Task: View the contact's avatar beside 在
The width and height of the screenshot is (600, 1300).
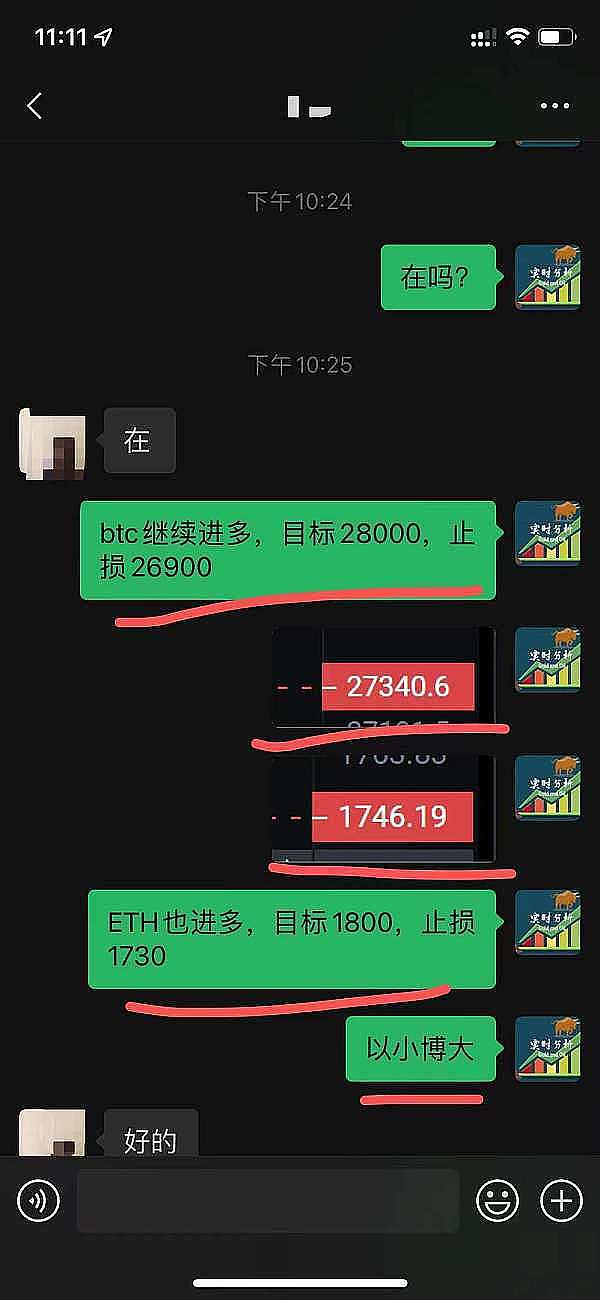Action: coord(53,441)
